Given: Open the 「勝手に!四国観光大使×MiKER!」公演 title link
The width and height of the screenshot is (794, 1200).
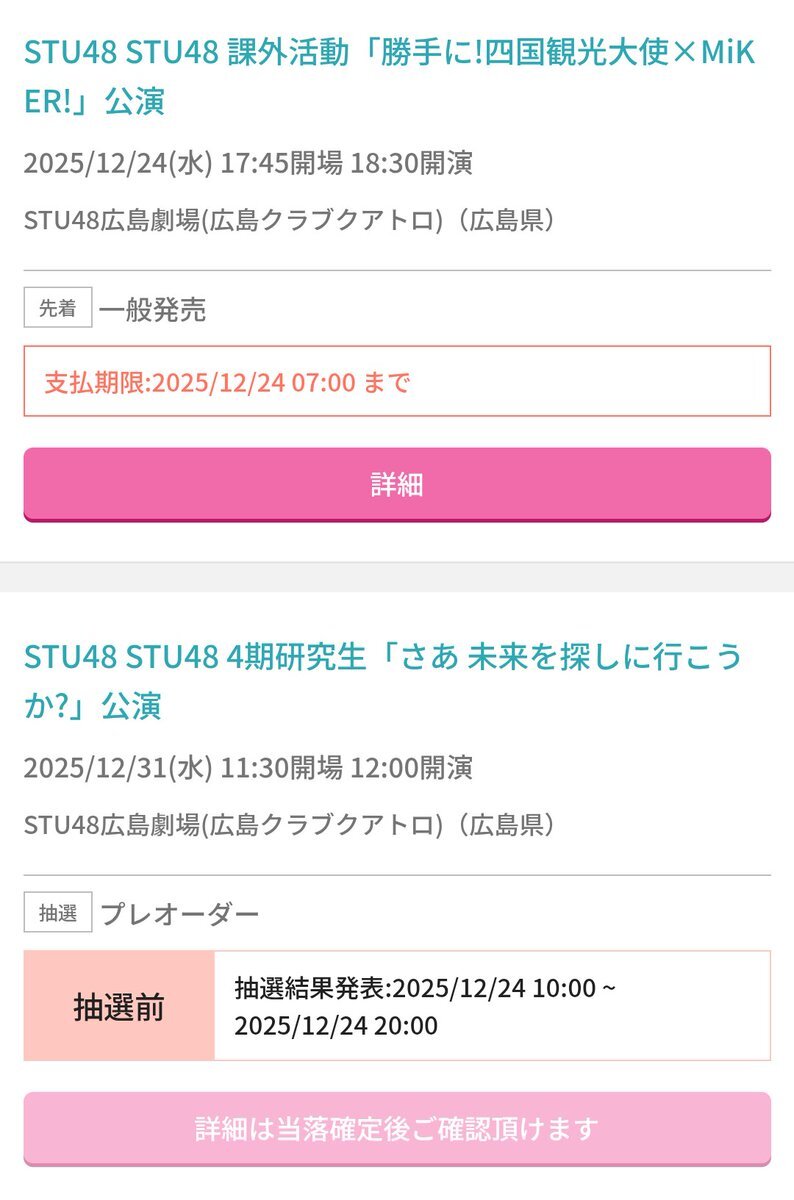Looking at the screenshot, I should tap(390, 76).
